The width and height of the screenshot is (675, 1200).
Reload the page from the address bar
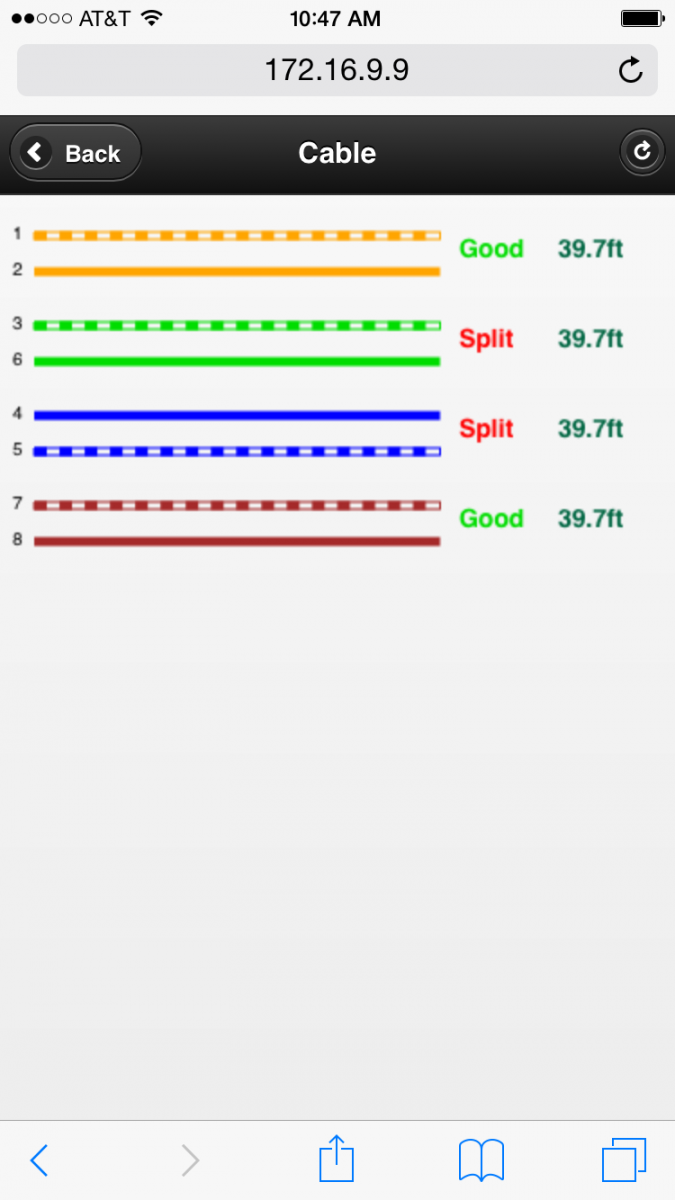tap(630, 70)
